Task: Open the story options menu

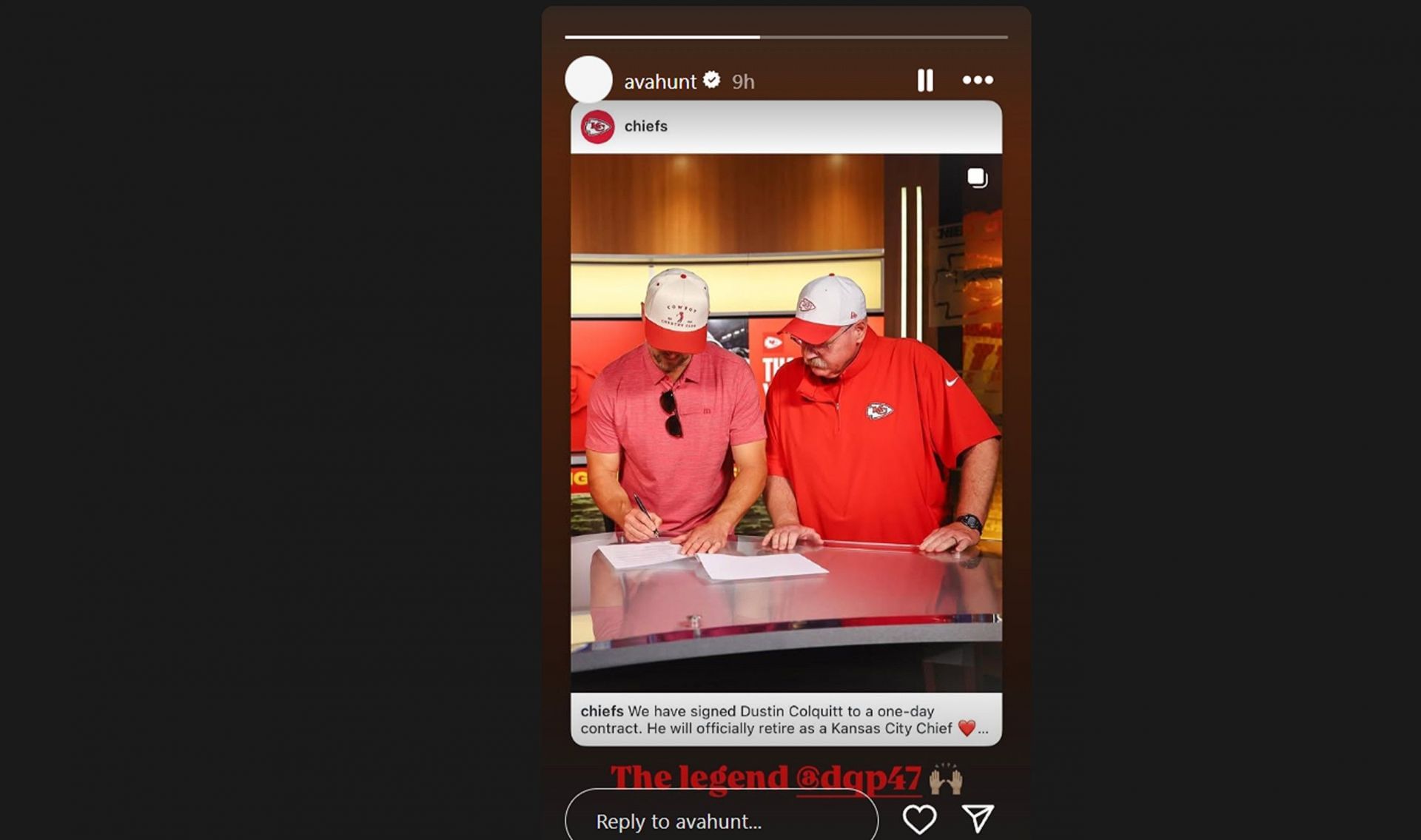Action: [x=977, y=80]
